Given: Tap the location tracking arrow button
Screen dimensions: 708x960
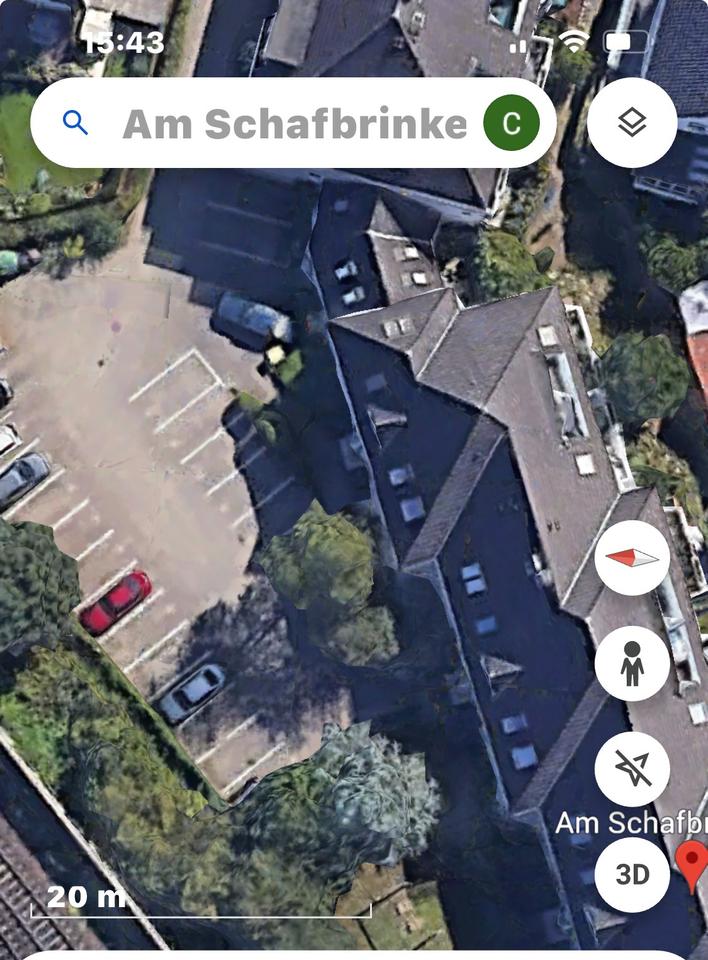Looking at the screenshot, I should pyautogui.click(x=632, y=769).
